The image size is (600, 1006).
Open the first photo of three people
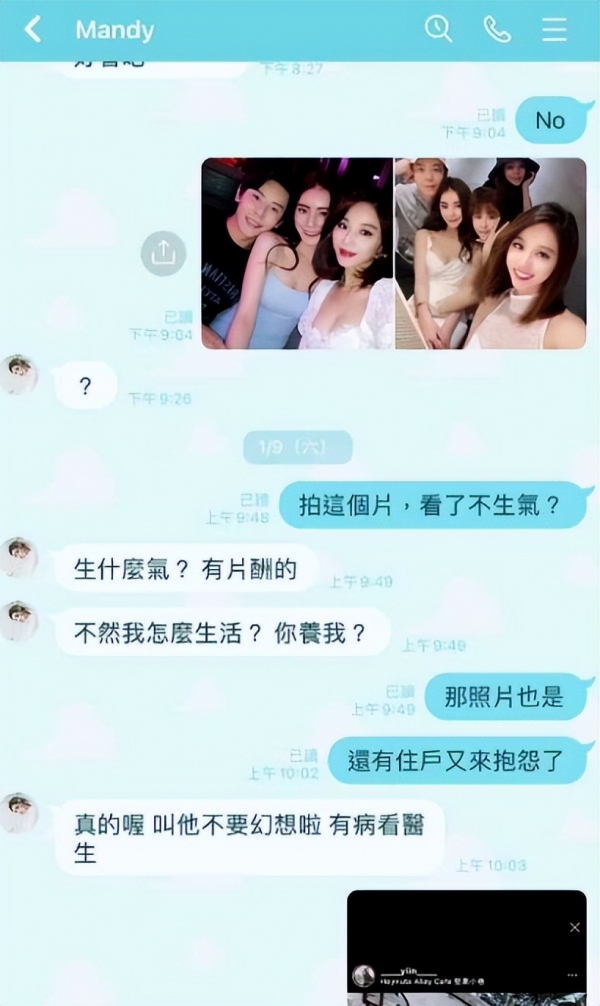point(297,253)
